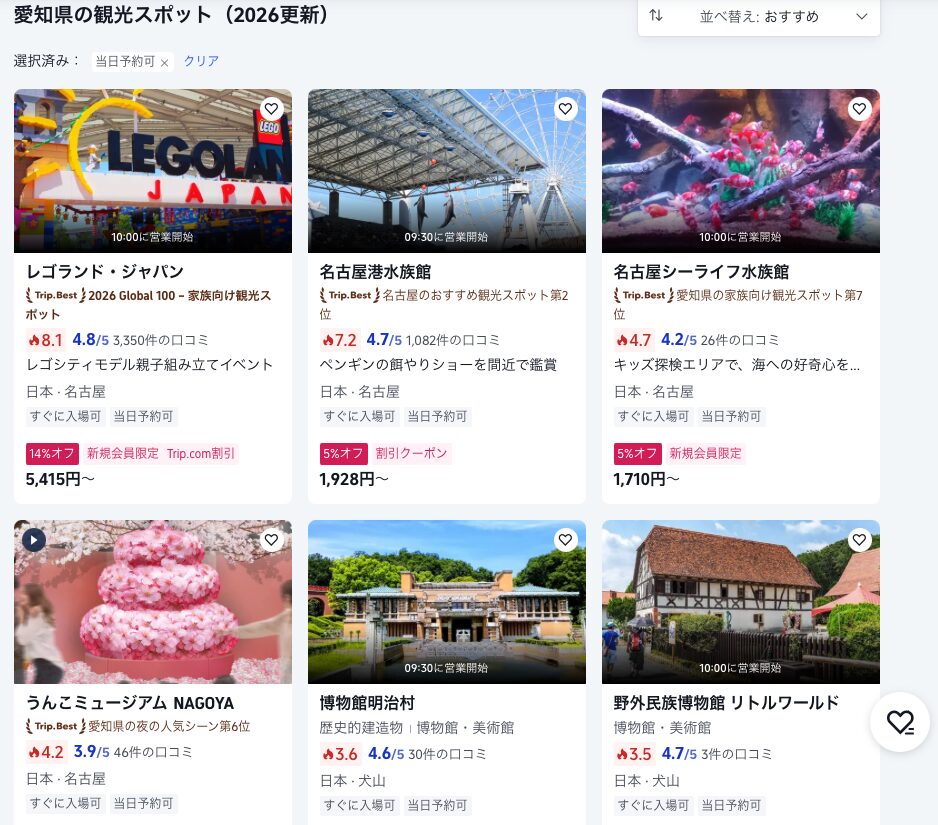Open the うんこミュージアム NAGOYA card
Viewport: 938px width, 825px height.
[x=130, y=703]
